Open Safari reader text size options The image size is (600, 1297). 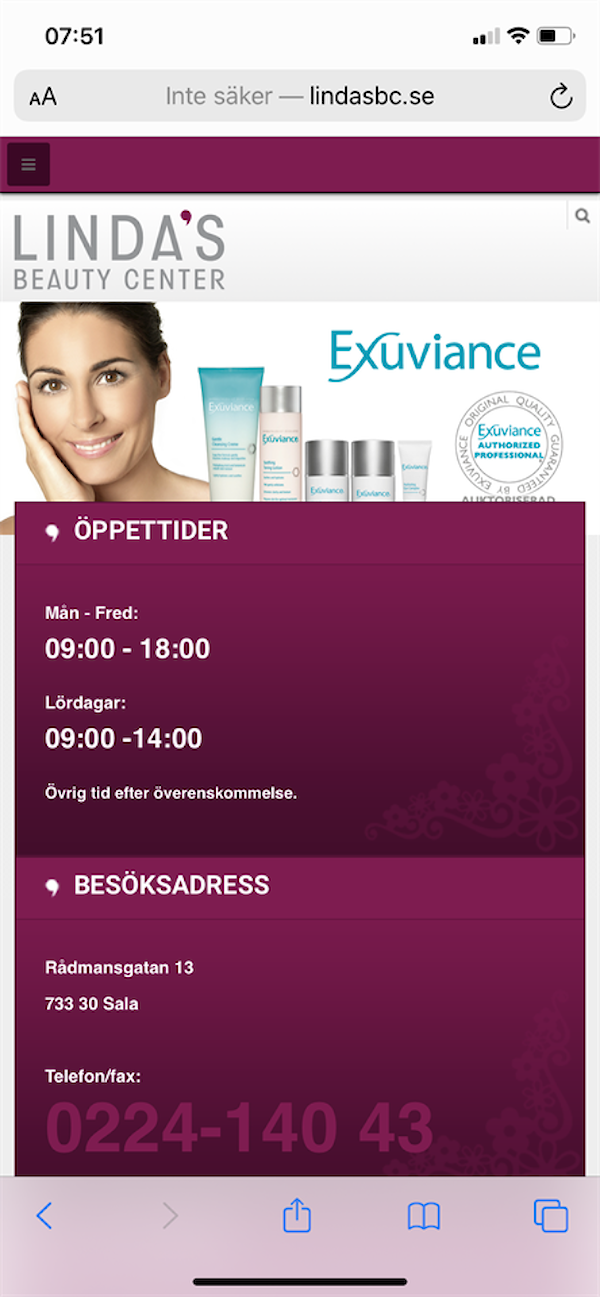pos(43,97)
